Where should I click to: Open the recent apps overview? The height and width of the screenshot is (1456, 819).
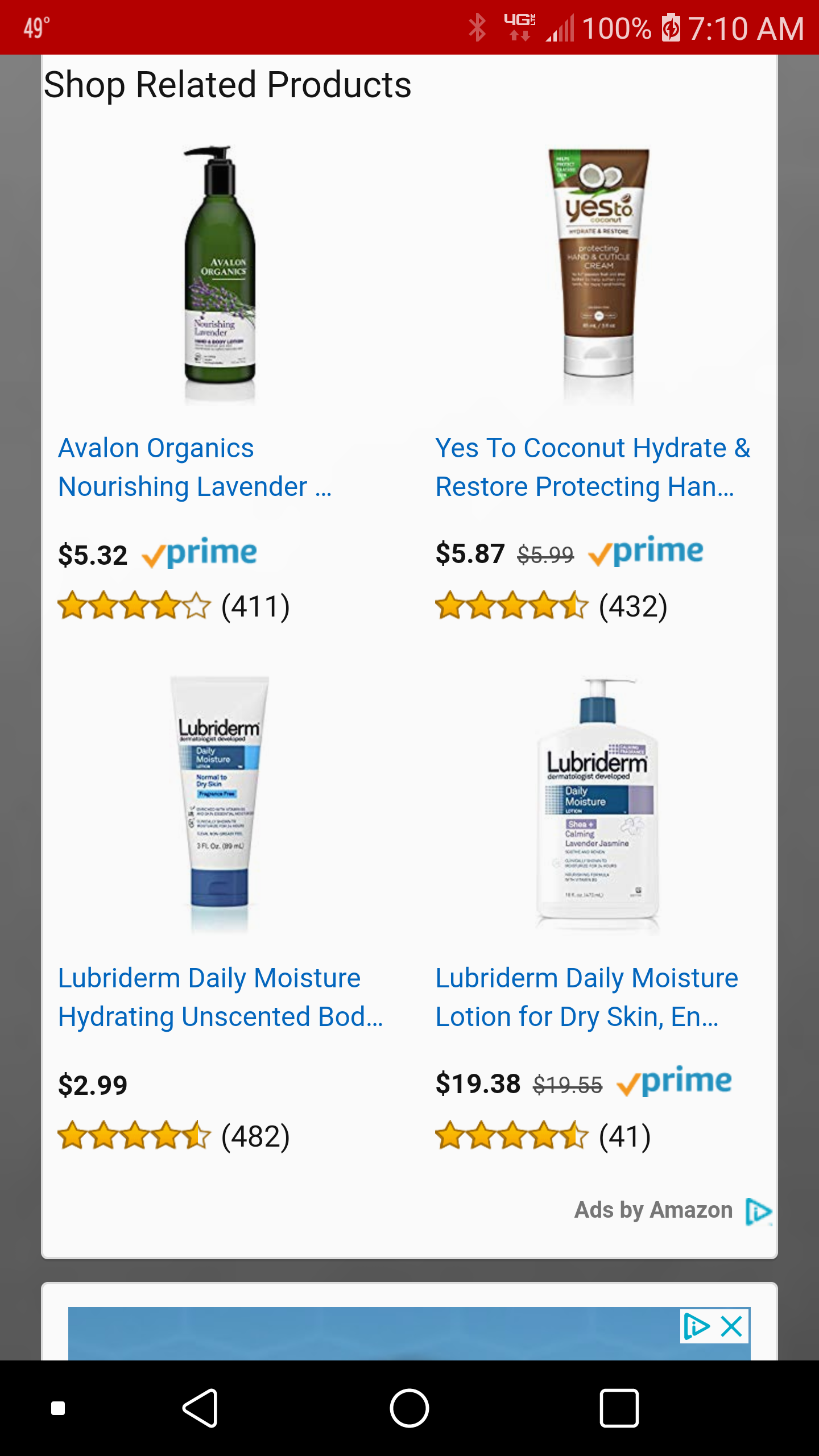coord(619,1408)
